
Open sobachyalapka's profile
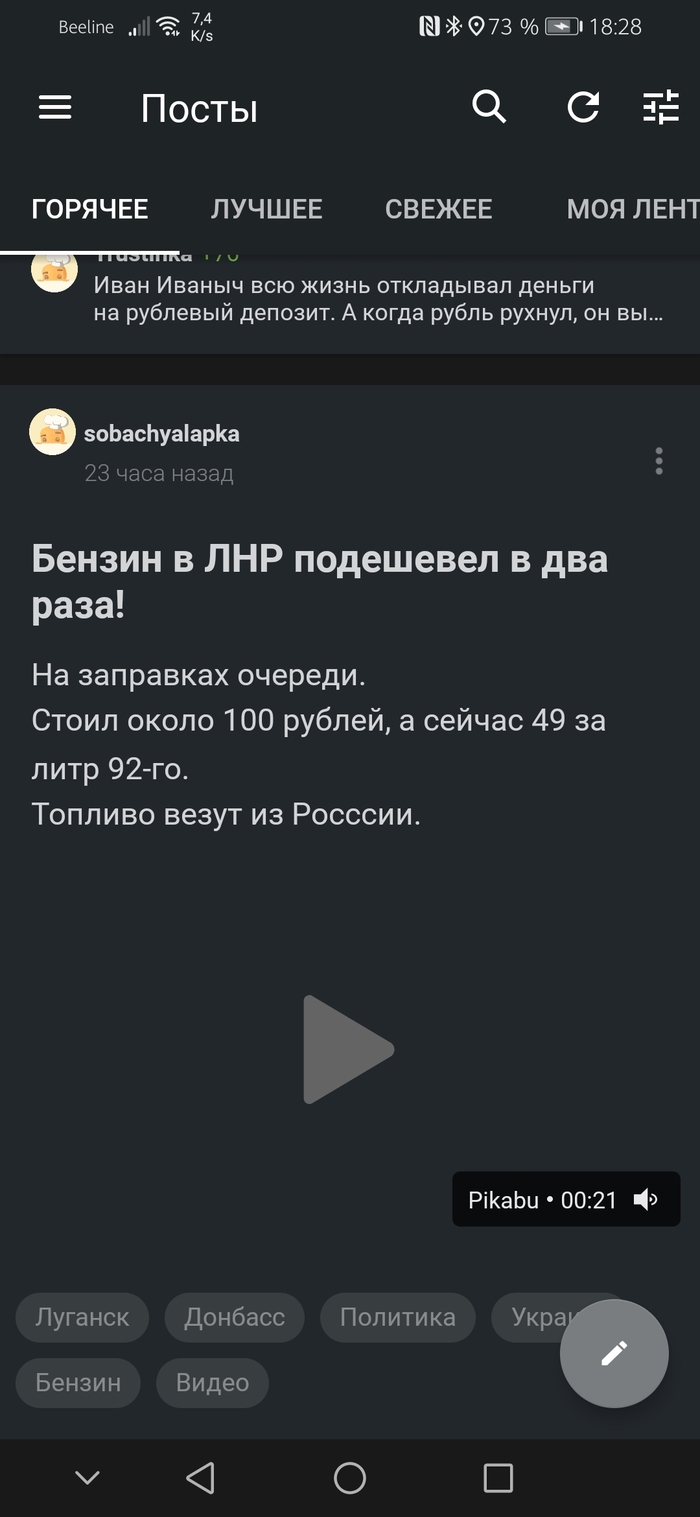click(161, 433)
